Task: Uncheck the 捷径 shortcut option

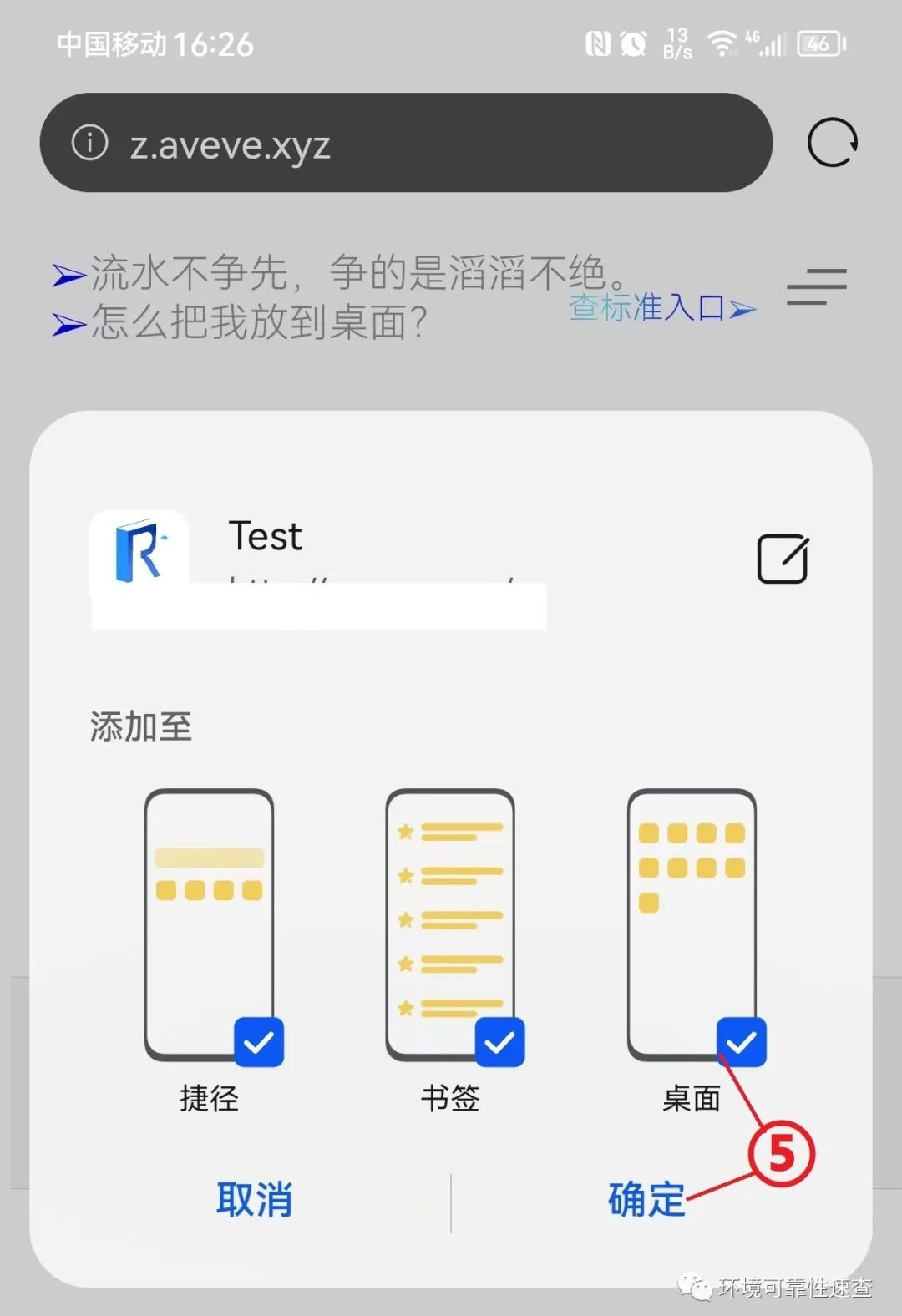Action: 258,1041
